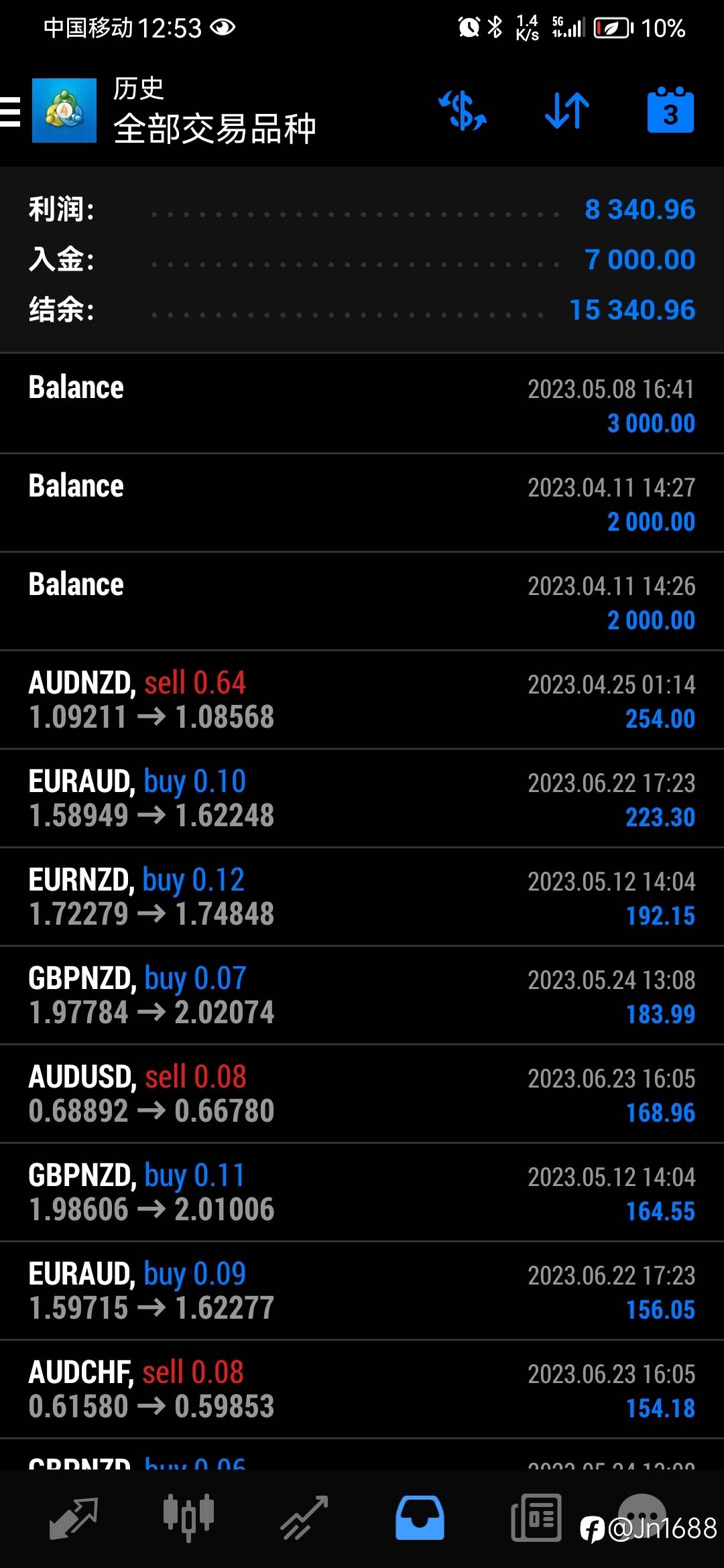Open the symbol filter dollar icon
This screenshot has width=724, height=1568.
click(x=463, y=111)
